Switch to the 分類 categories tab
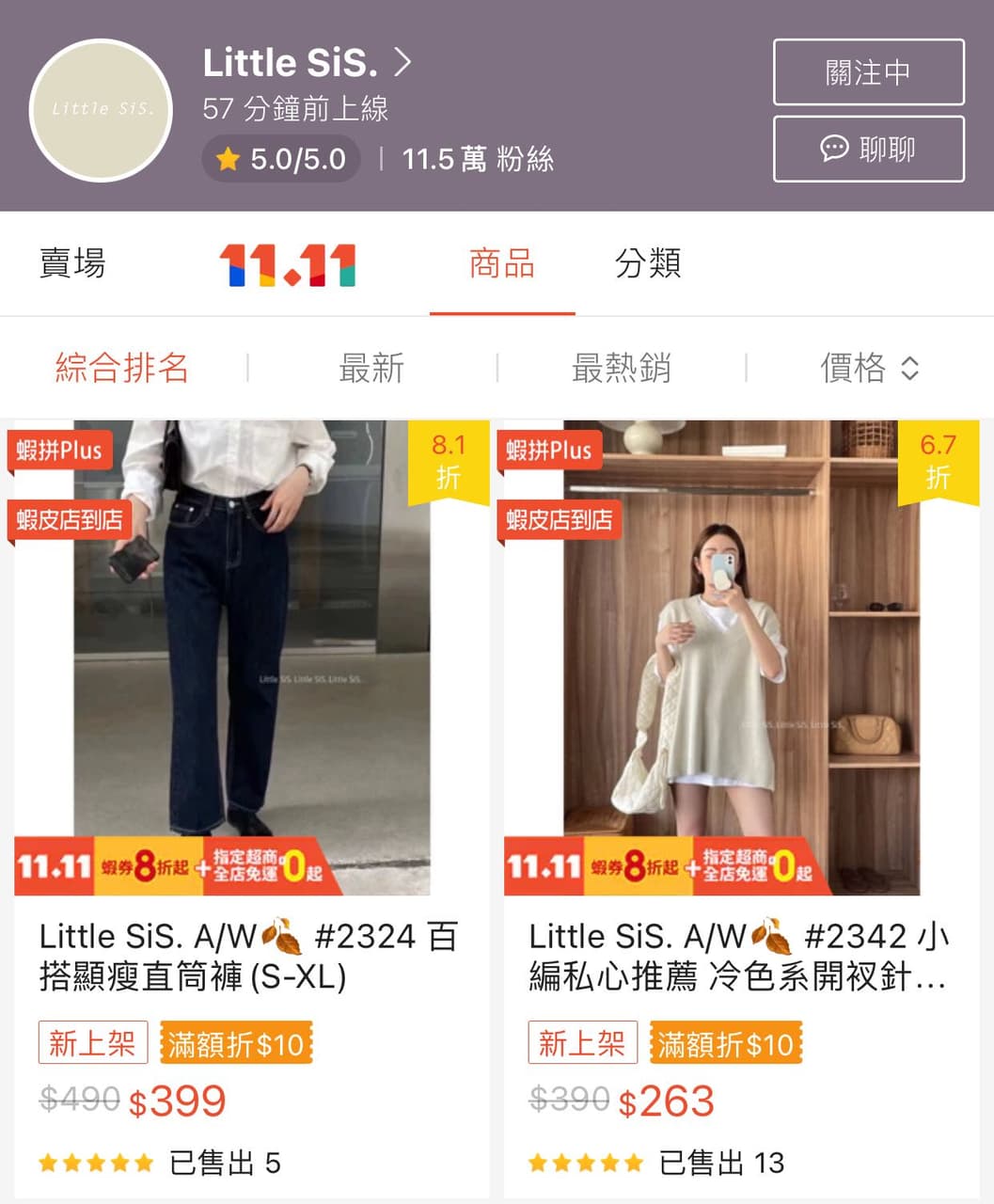Viewport: 994px width, 1204px height. click(648, 263)
